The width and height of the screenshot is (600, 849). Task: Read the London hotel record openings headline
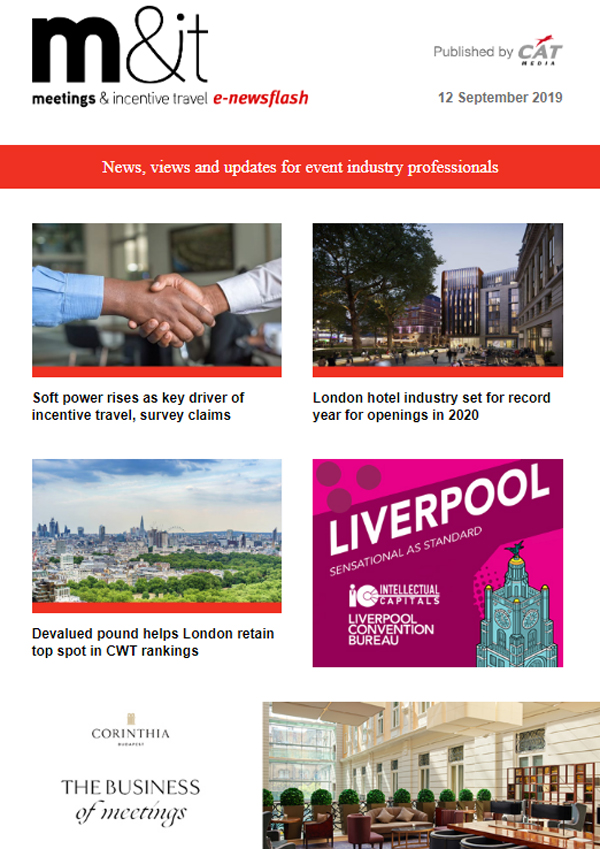pyautogui.click(x=431, y=406)
